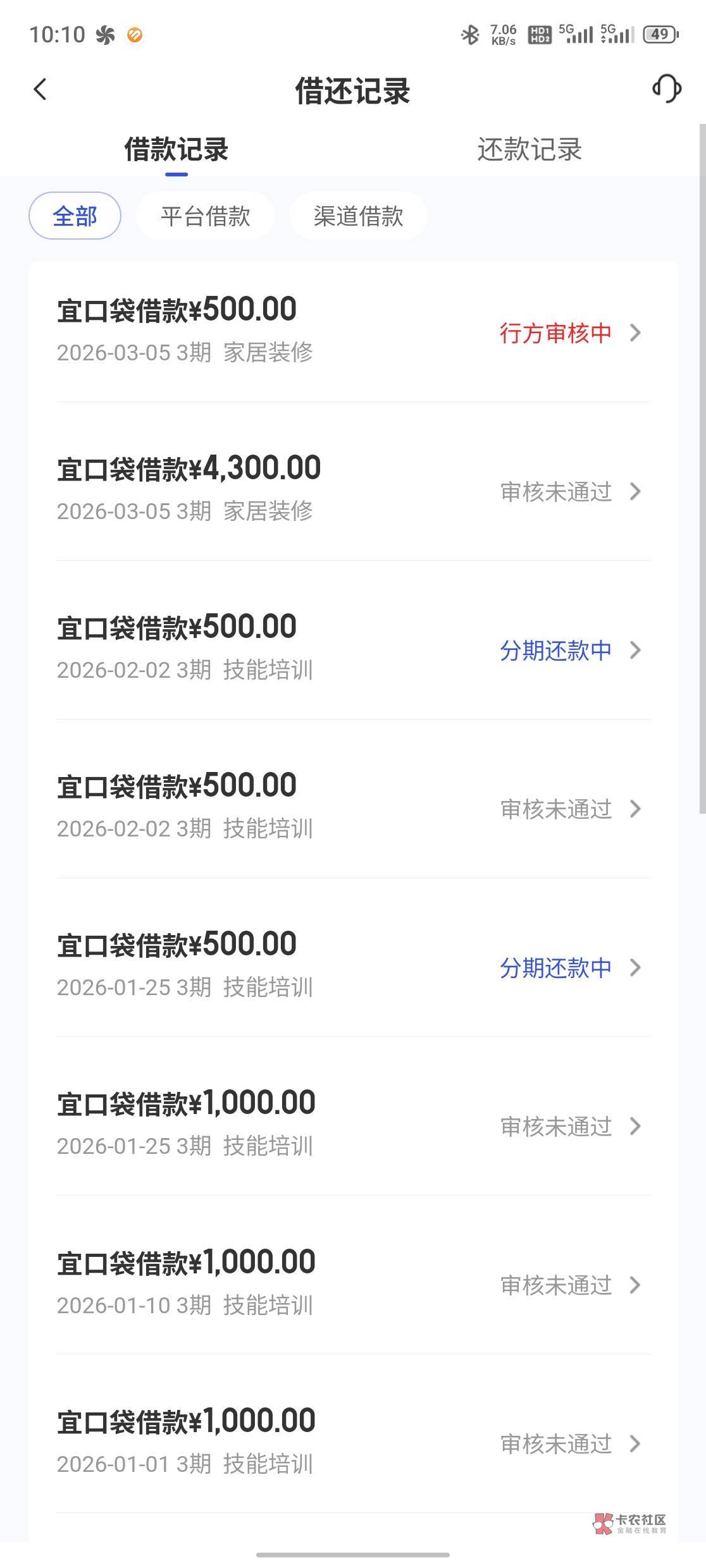This screenshot has height=1568, width=706.
Task: Choose the 全部 filter chip
Action: pyautogui.click(x=75, y=216)
